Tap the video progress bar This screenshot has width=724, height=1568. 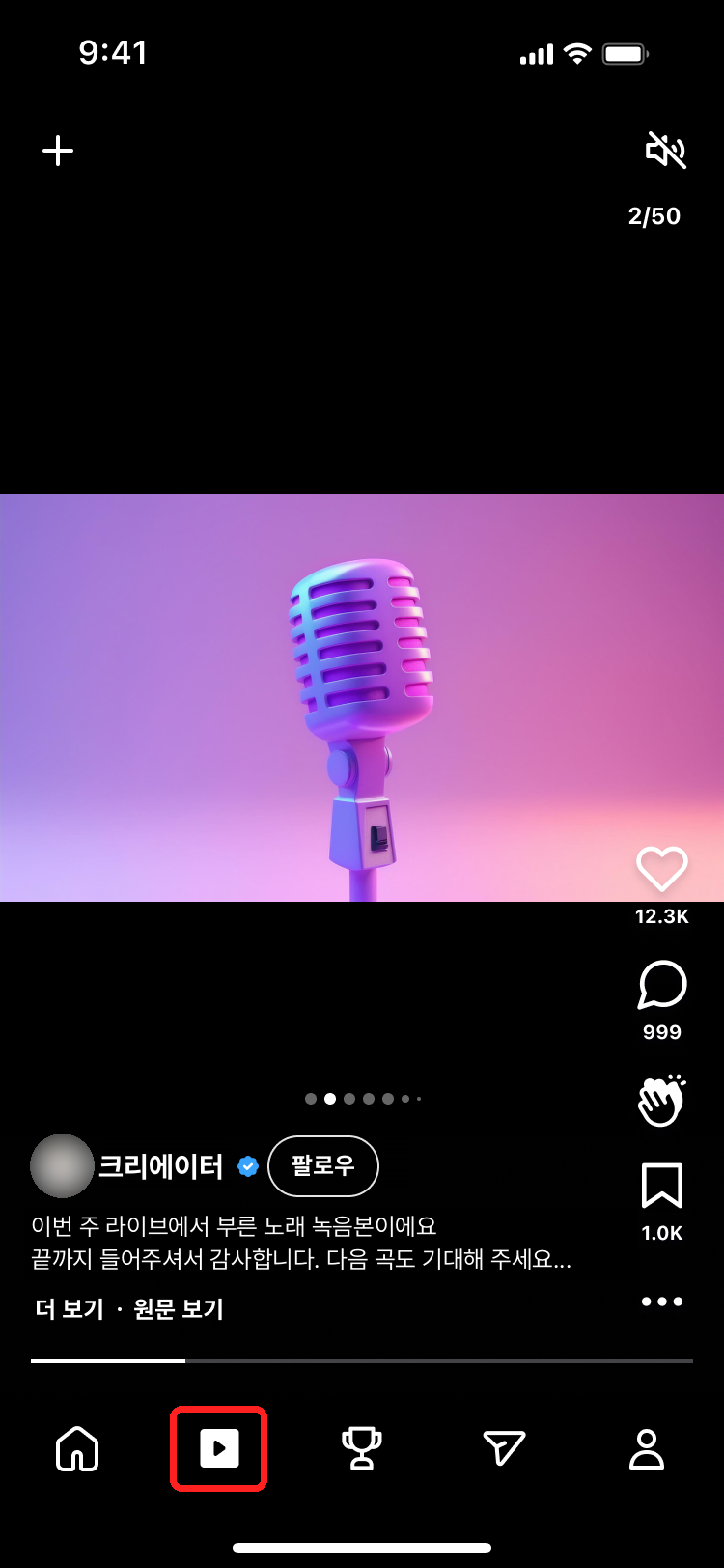[362, 1361]
